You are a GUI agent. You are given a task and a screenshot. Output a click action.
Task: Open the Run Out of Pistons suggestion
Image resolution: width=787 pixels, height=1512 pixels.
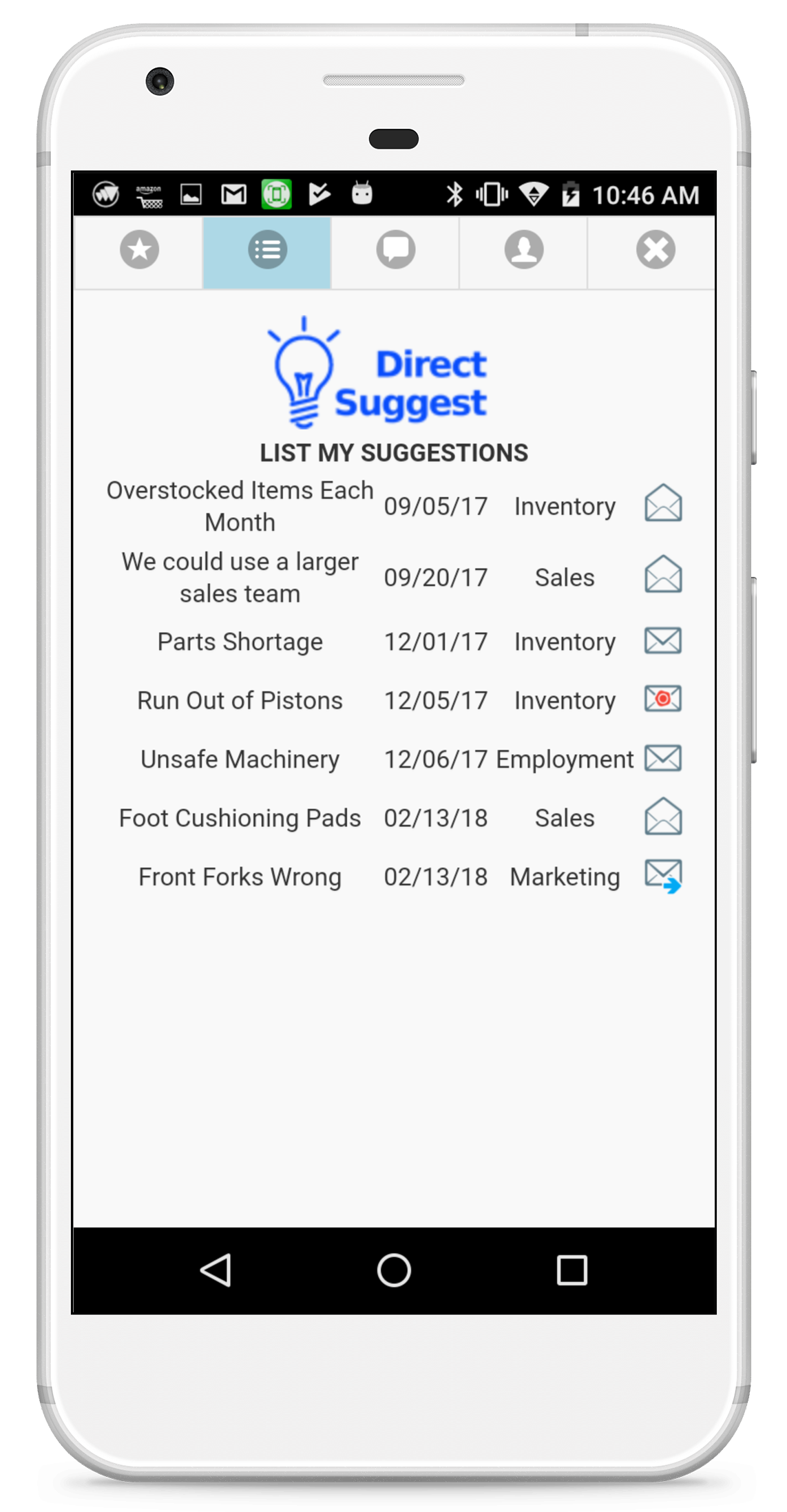tap(240, 700)
